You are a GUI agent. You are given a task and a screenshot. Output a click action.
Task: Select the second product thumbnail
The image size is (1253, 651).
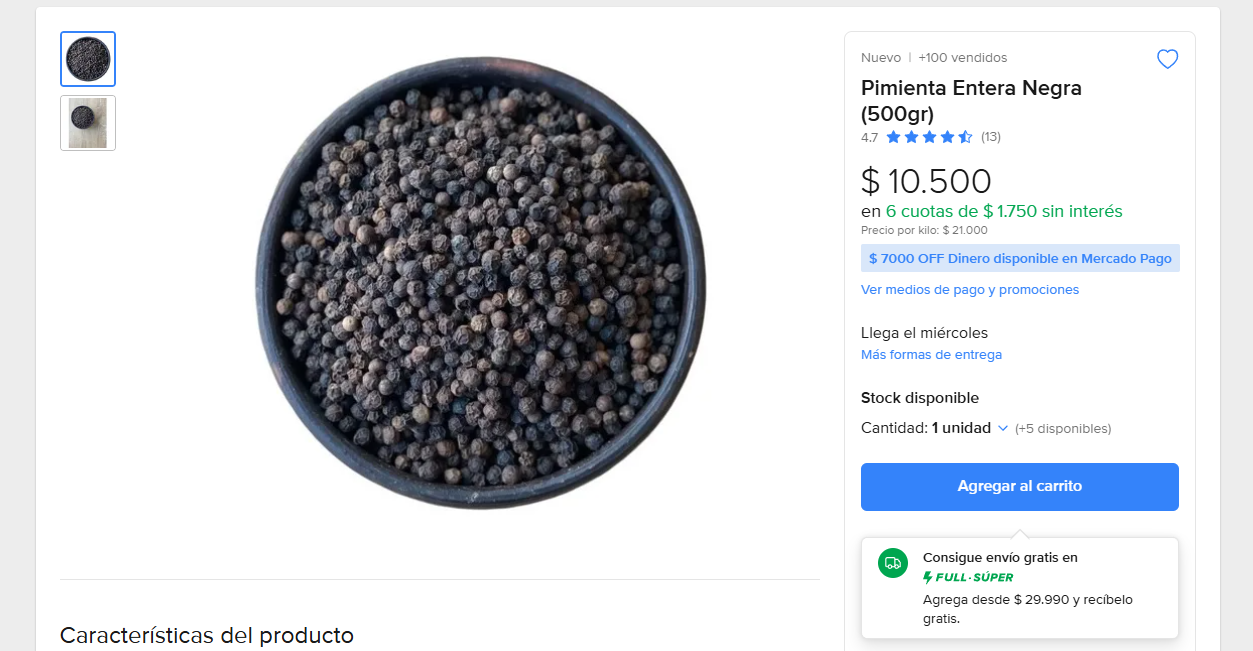(88, 123)
